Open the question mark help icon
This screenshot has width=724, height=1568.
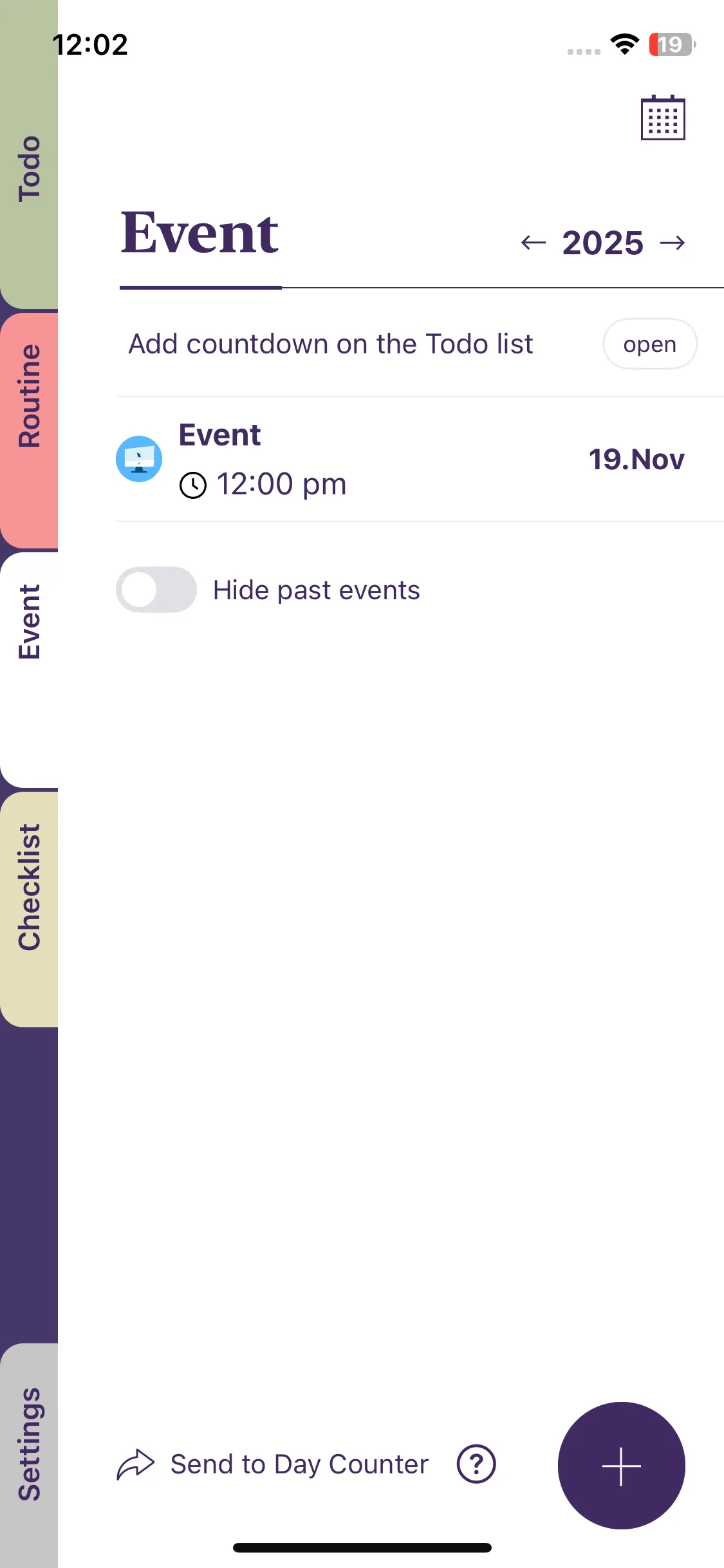pos(476,1464)
